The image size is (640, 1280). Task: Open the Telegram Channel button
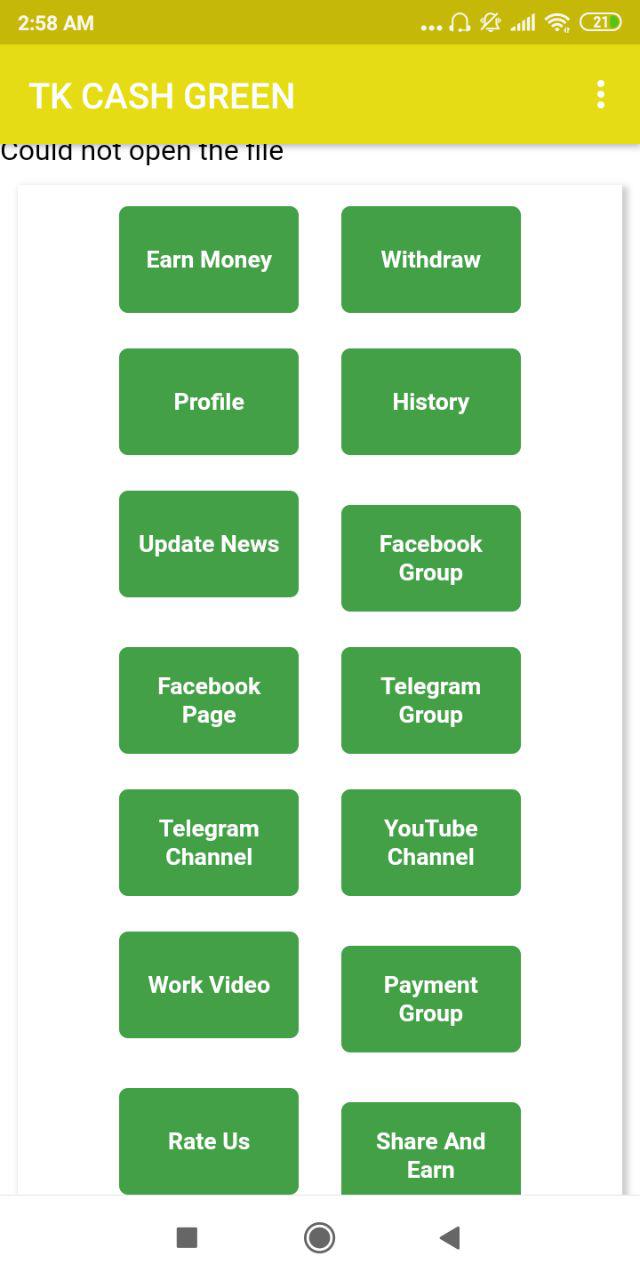click(208, 841)
